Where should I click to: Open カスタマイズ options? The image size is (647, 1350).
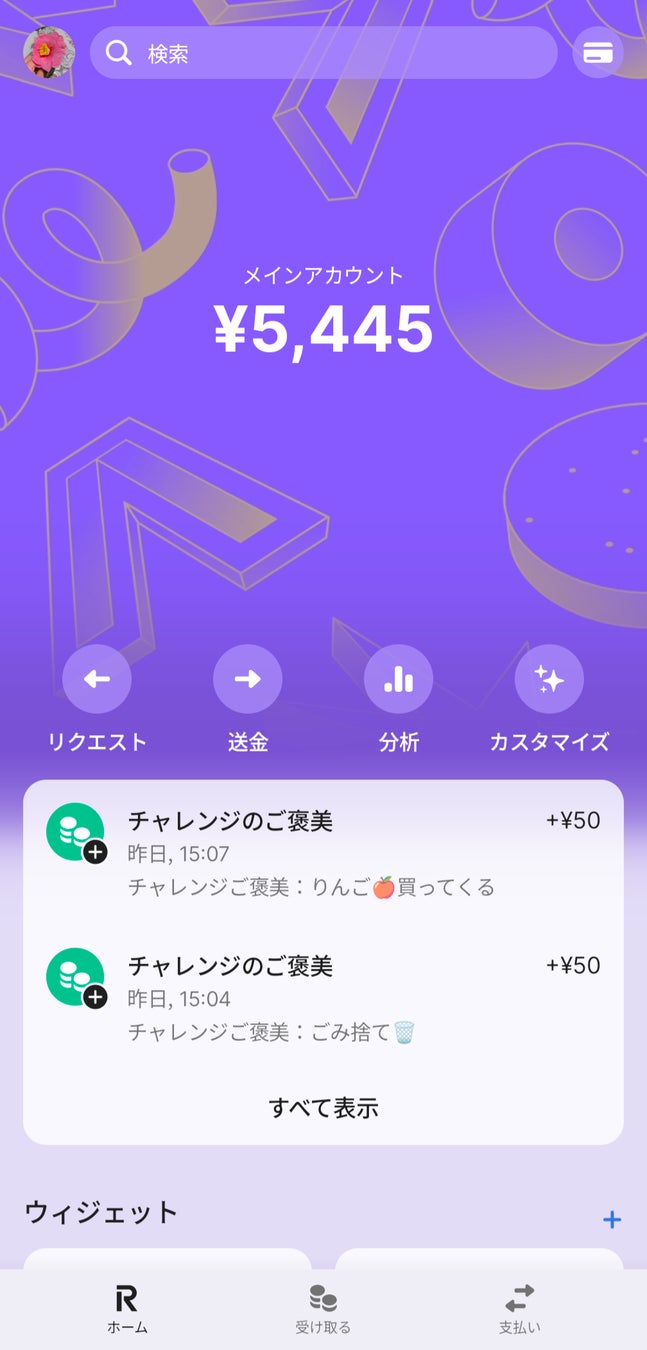click(549, 680)
